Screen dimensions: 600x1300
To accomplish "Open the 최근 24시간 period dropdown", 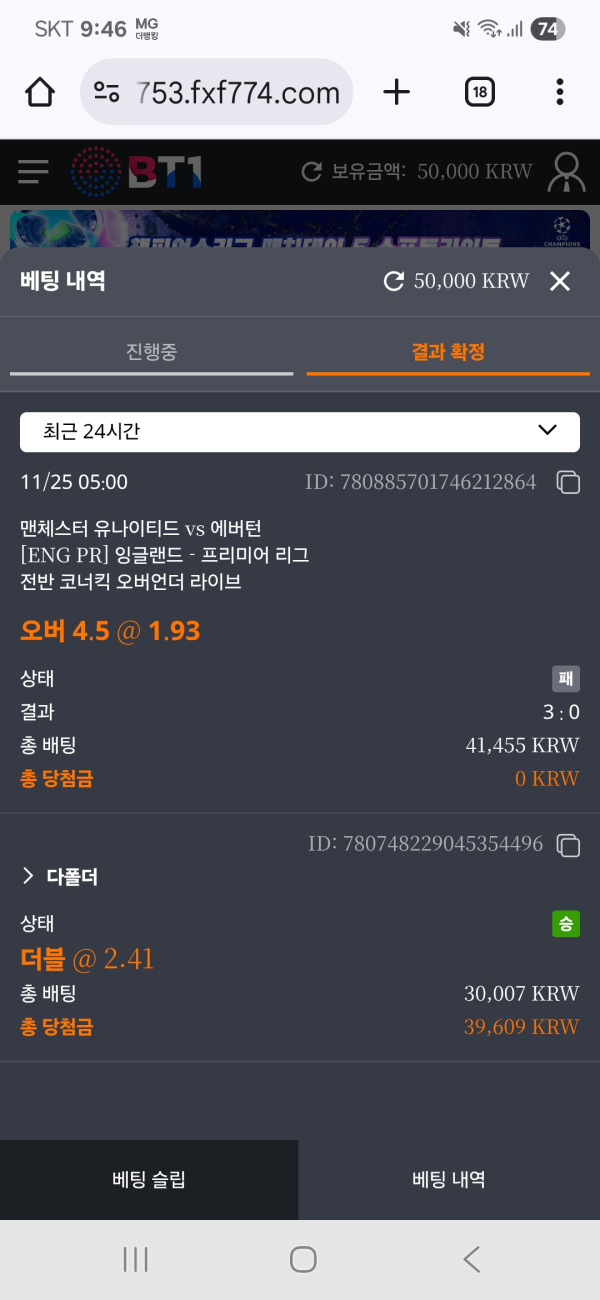I will [300, 432].
